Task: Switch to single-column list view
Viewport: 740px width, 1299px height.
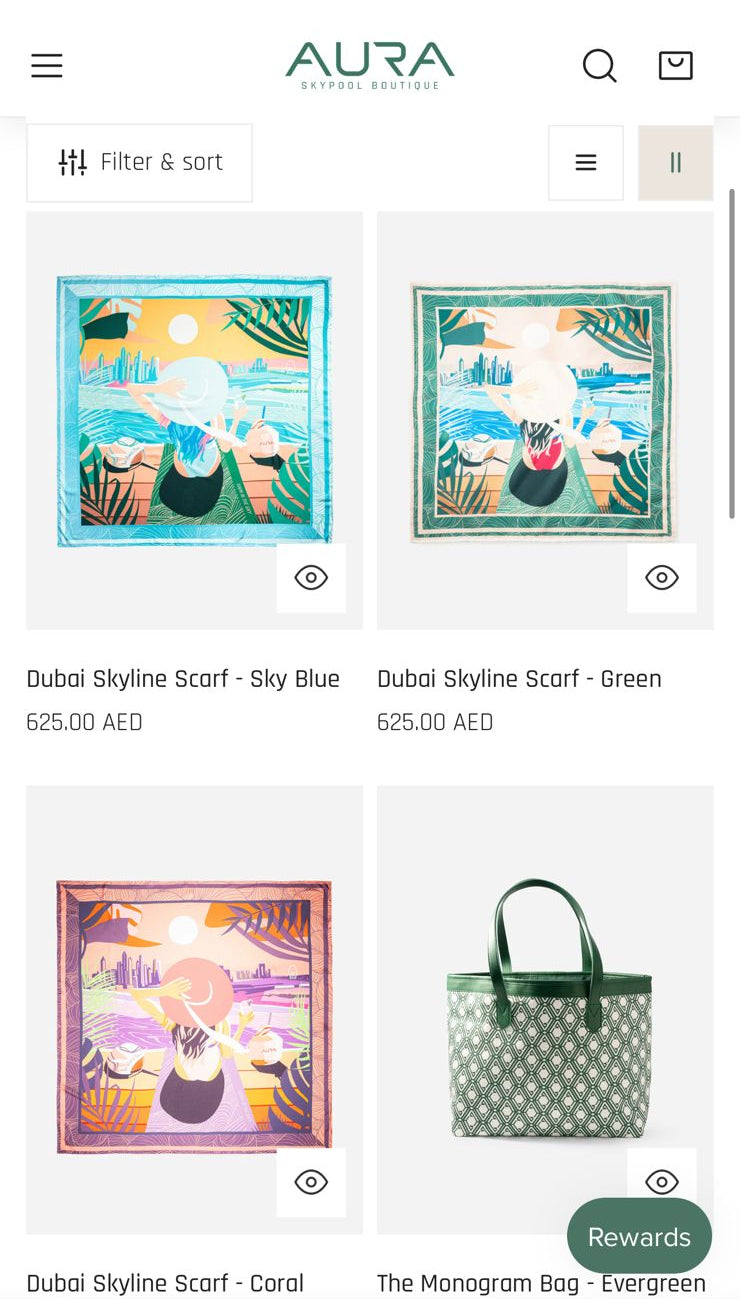Action: [586, 162]
